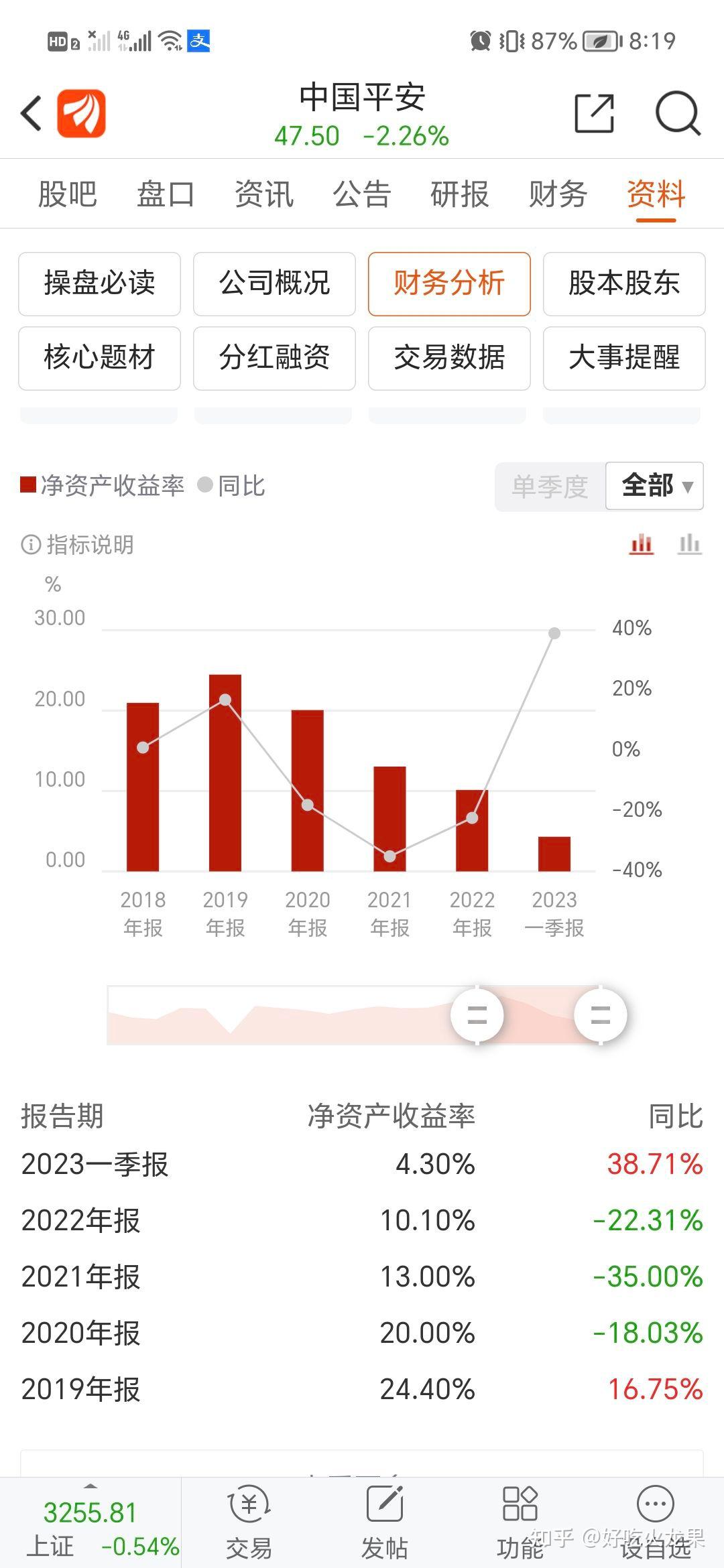Select the outlined bar chart style icon
This screenshot has height=1568, width=724.
(690, 545)
